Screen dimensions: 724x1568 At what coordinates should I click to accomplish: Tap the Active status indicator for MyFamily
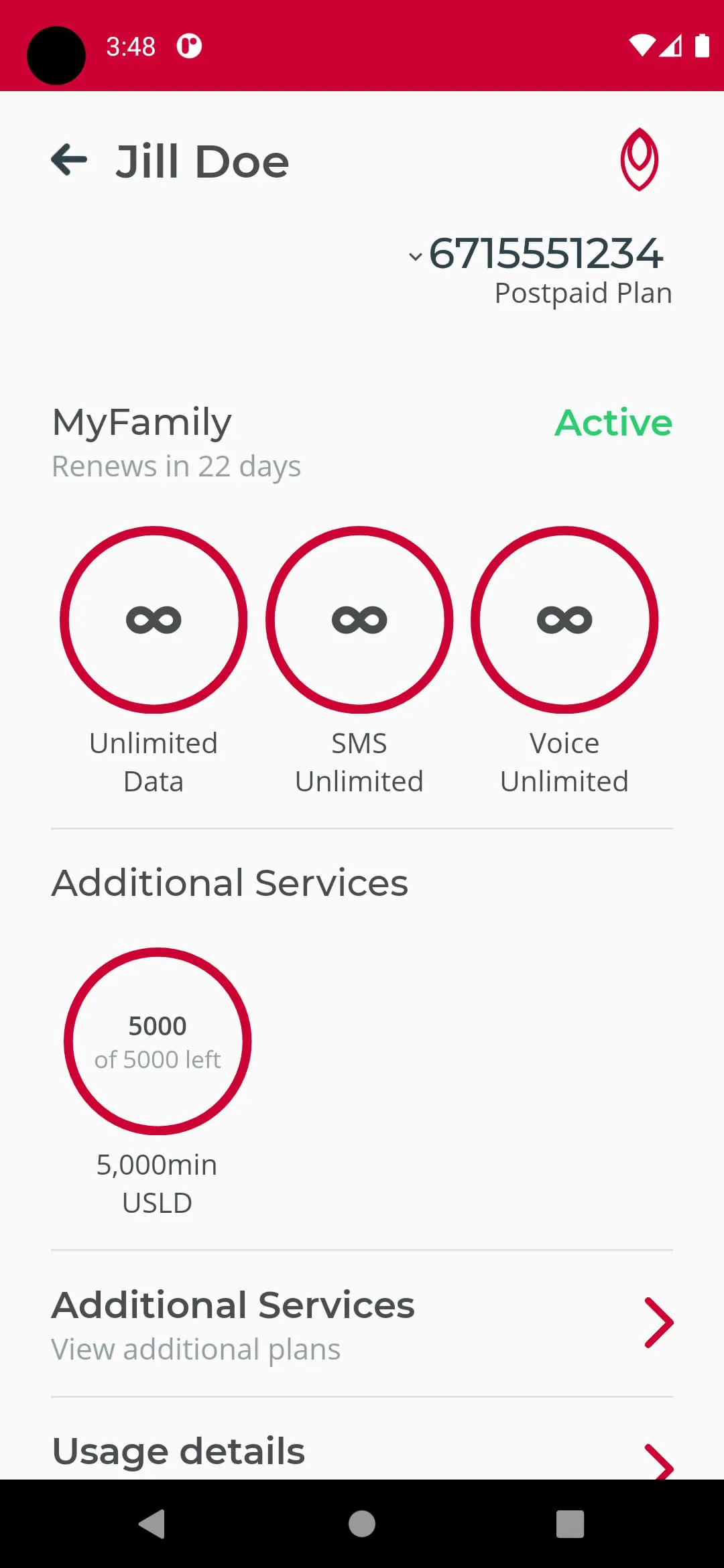click(x=613, y=422)
